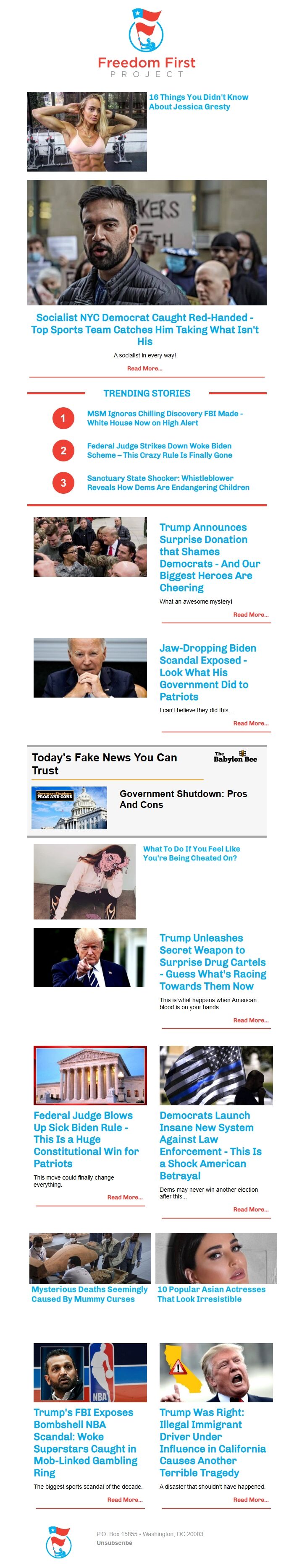
Task: Tap the Unsubscribe link in the footer
Action: pos(114,1543)
